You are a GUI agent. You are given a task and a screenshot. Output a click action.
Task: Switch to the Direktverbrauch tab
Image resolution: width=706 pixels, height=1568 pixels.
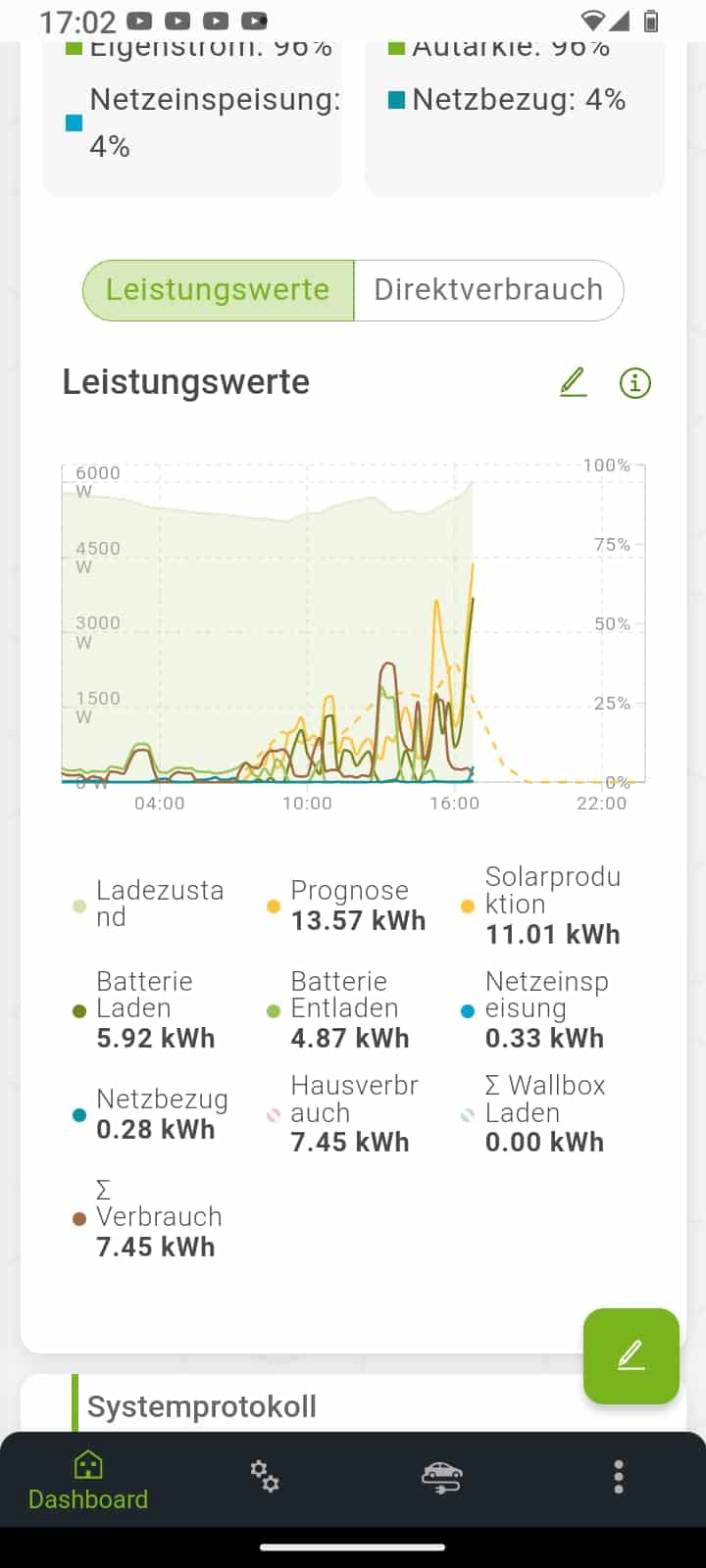pyautogui.click(x=488, y=290)
